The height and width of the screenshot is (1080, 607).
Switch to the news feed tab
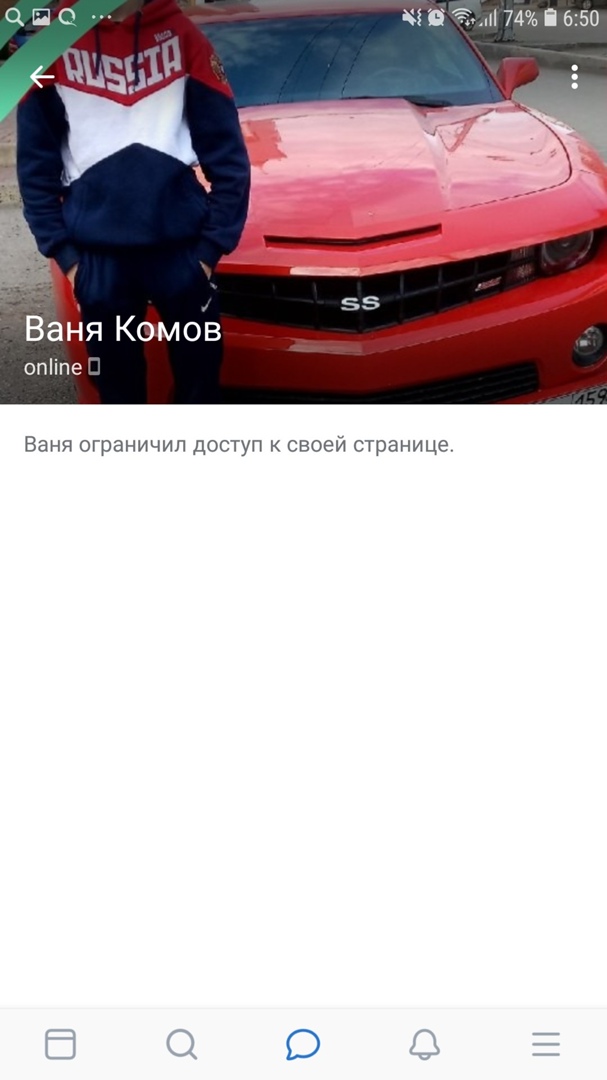(60, 1044)
